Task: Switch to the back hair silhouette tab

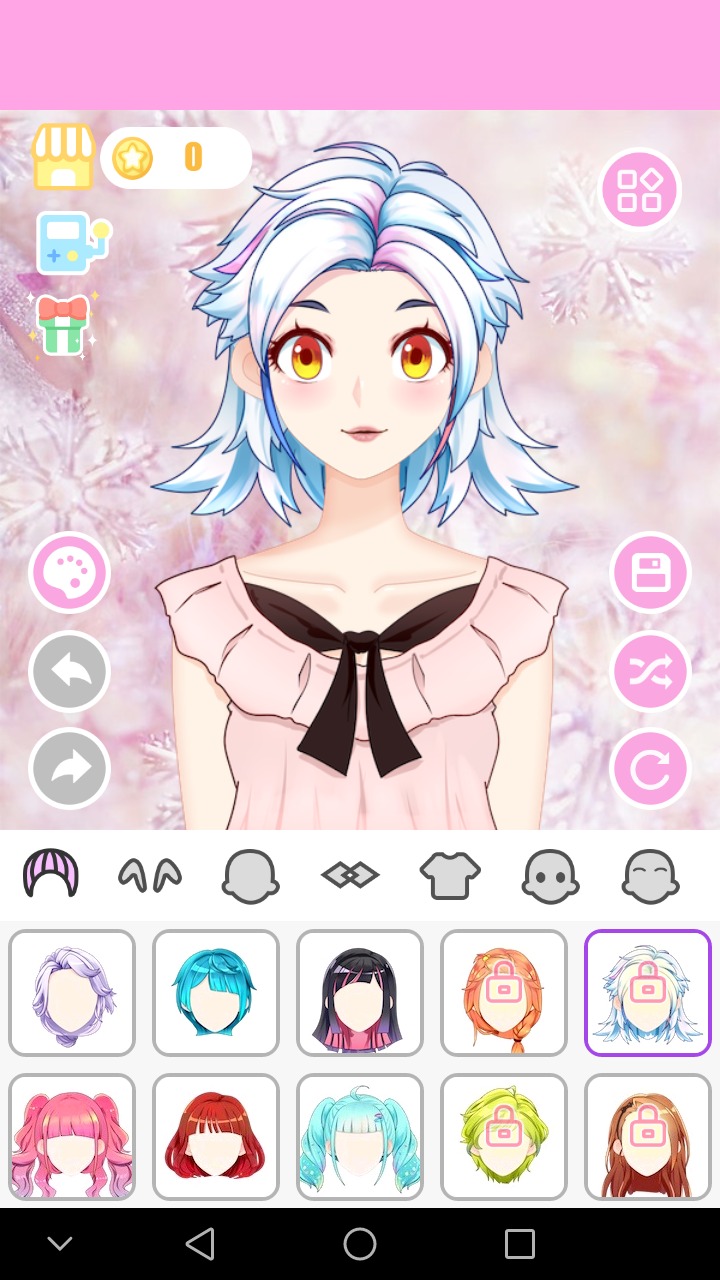Action: [250, 875]
